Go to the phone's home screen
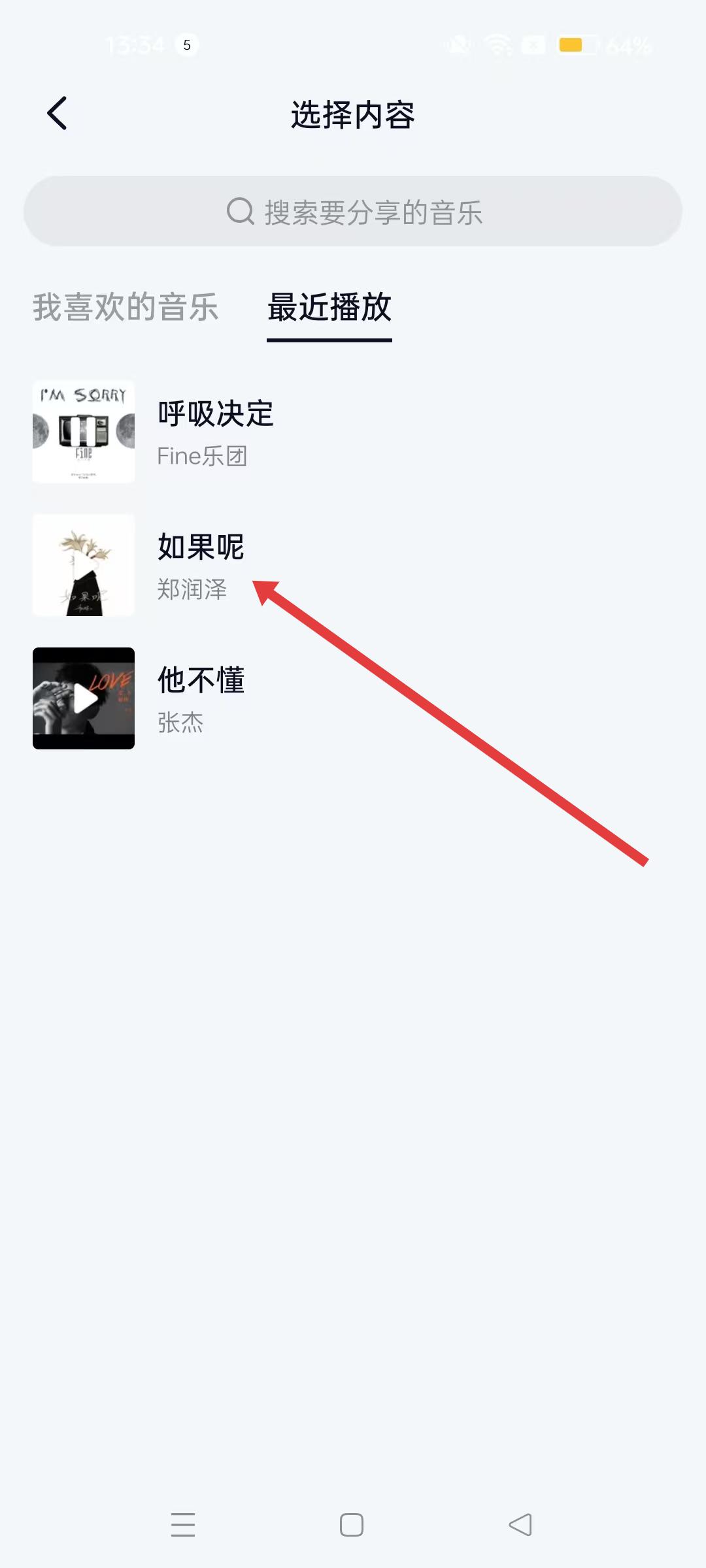Viewport: 706px width, 1568px height. [x=352, y=1525]
